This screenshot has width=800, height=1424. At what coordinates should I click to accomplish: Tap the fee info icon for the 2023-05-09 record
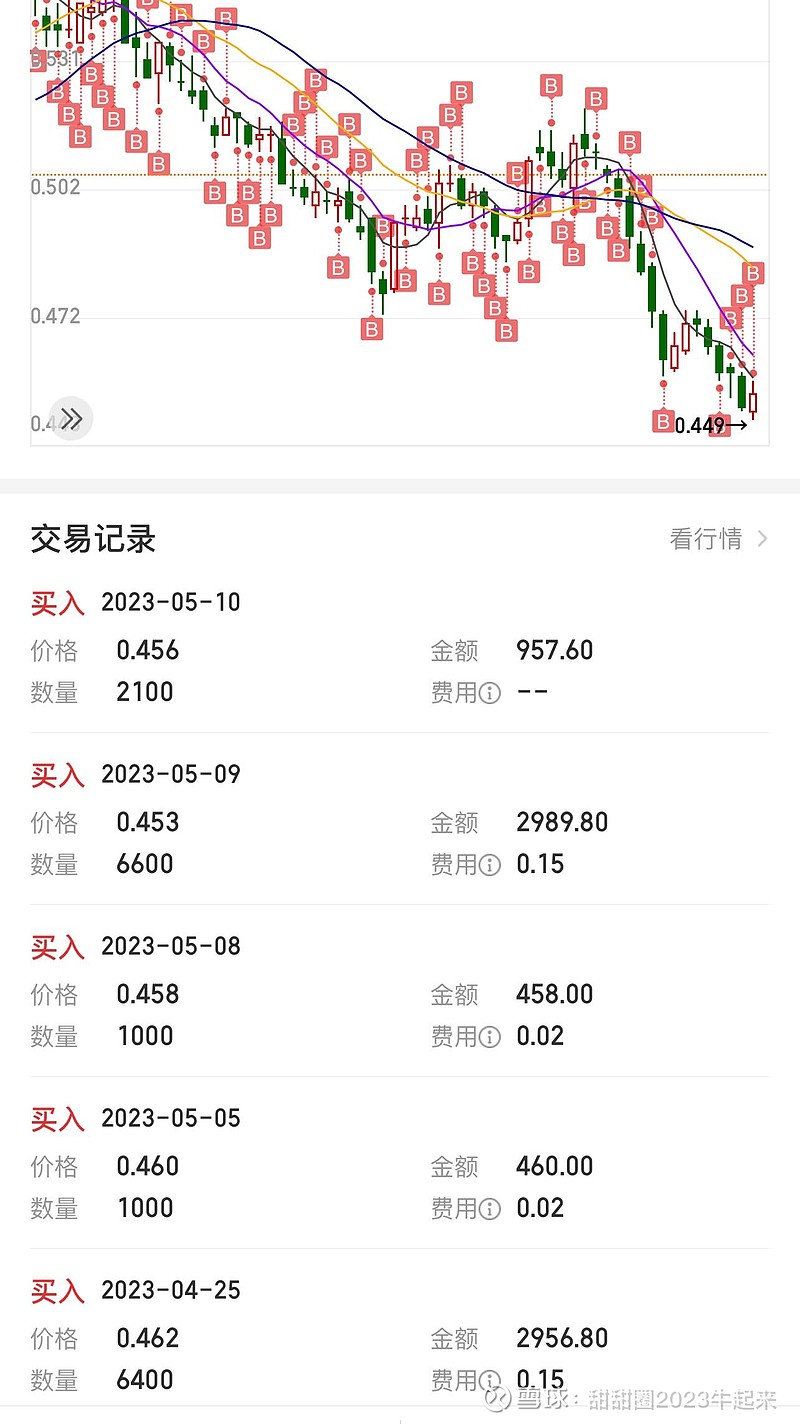(x=489, y=864)
